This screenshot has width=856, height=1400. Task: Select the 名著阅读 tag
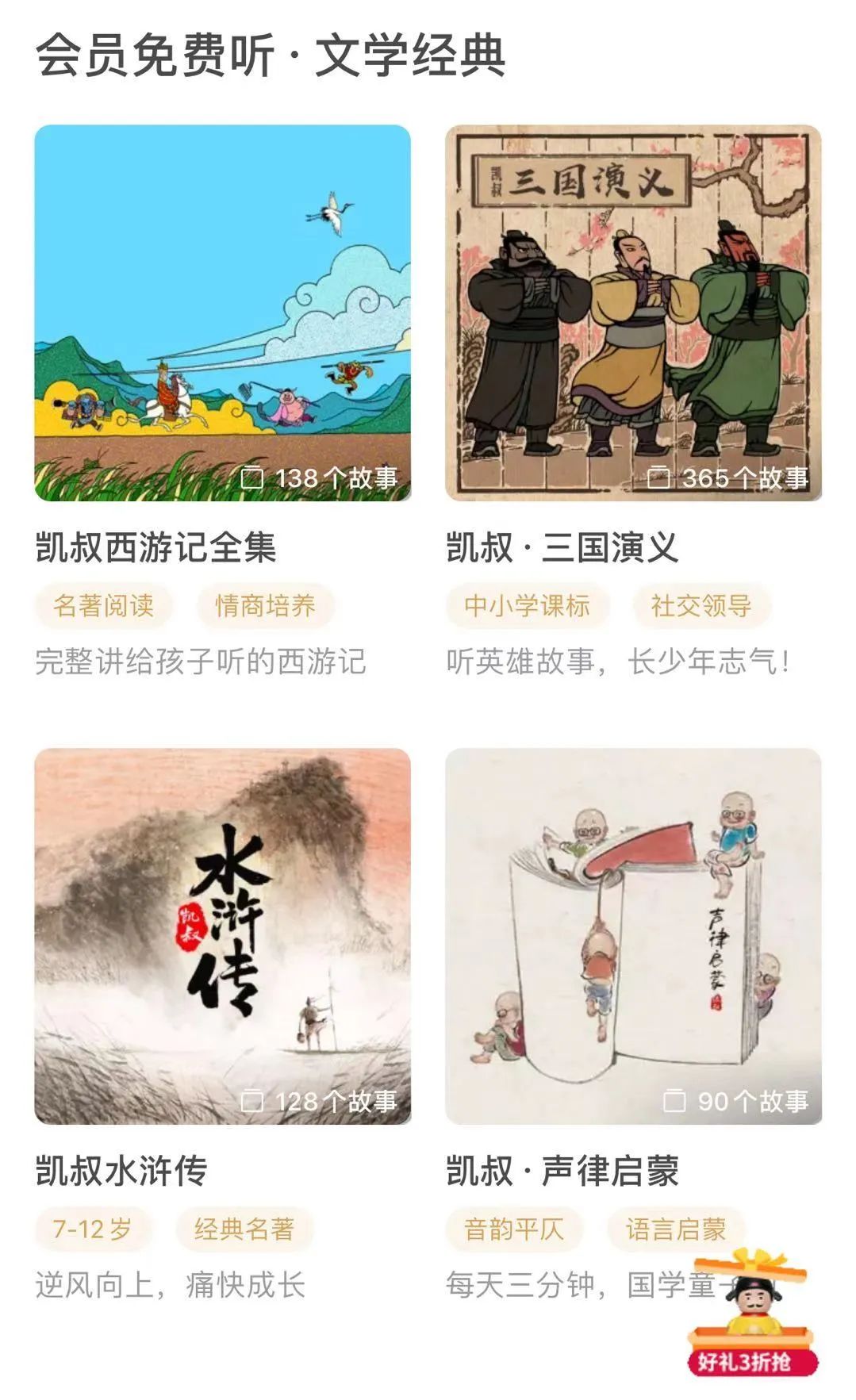(103, 606)
